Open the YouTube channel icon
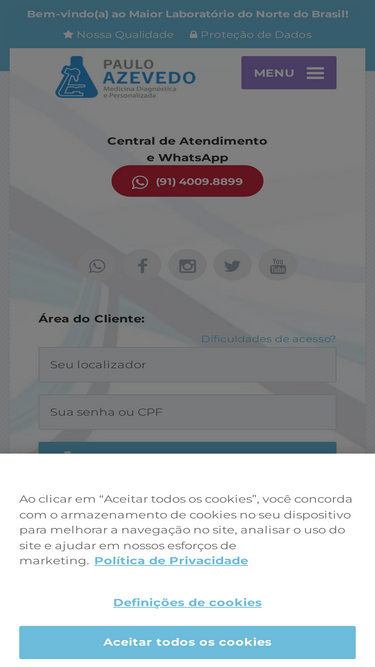Screen dimensions: 375x667 (278, 266)
